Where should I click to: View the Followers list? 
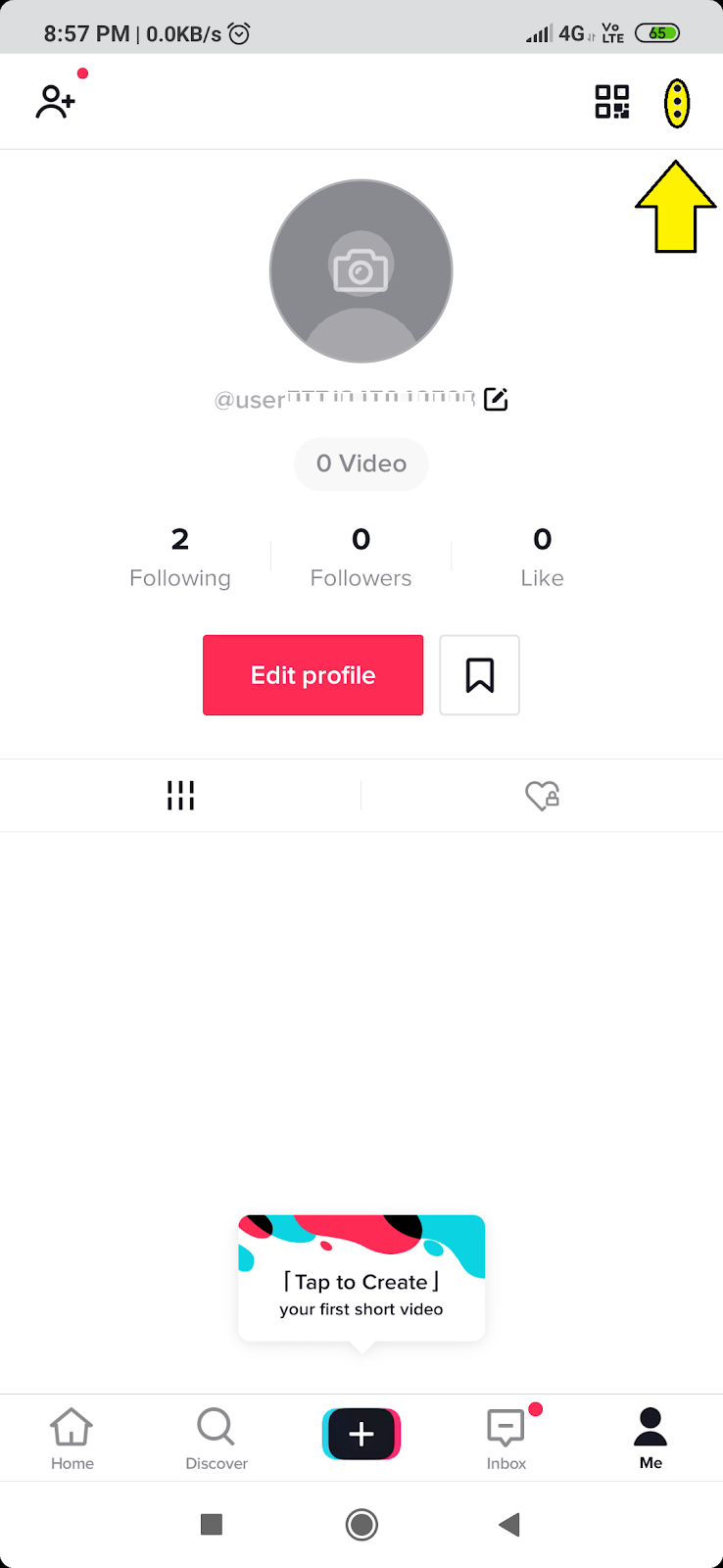tap(361, 557)
